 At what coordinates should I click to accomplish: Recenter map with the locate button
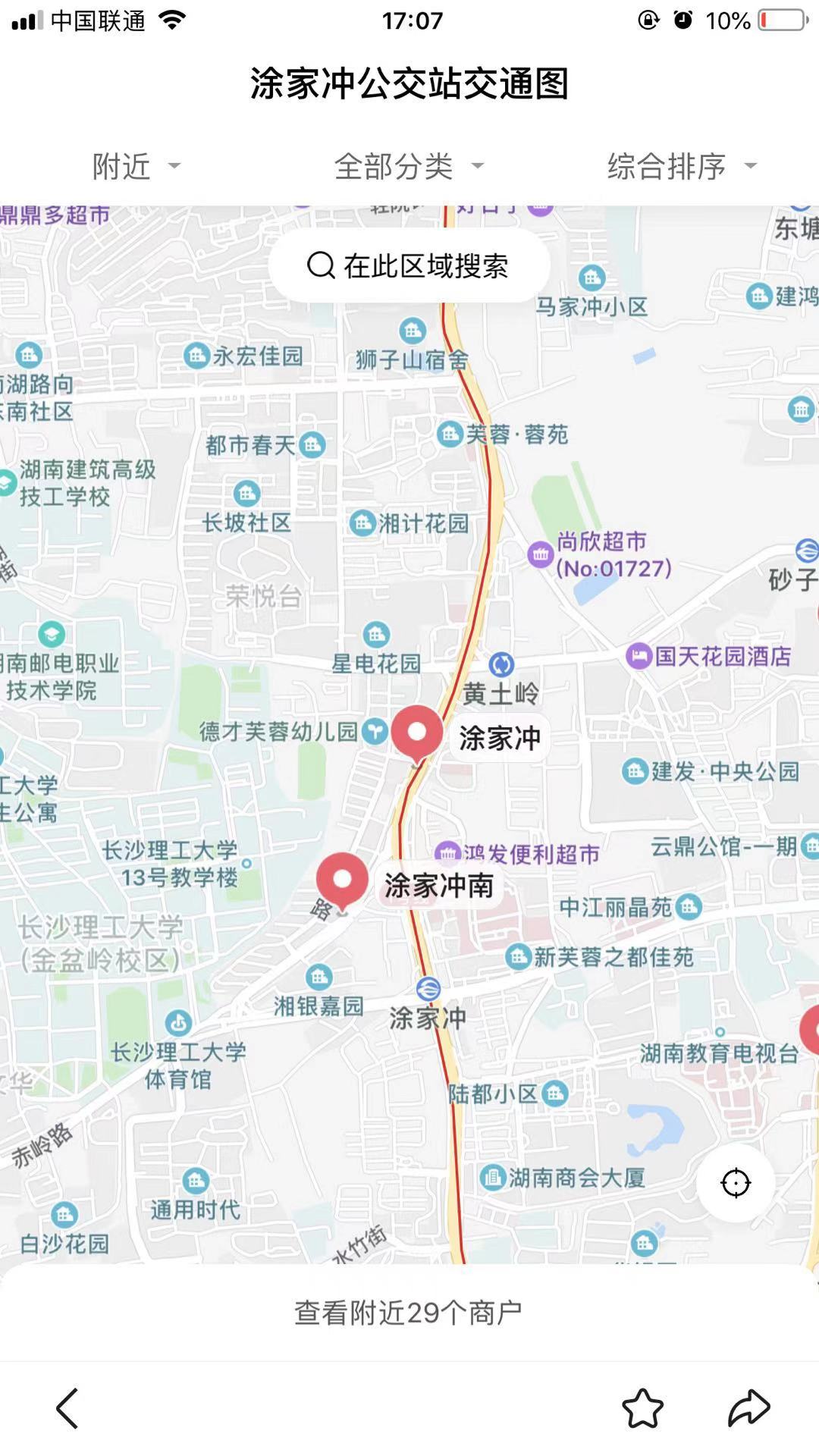pyautogui.click(x=735, y=1182)
